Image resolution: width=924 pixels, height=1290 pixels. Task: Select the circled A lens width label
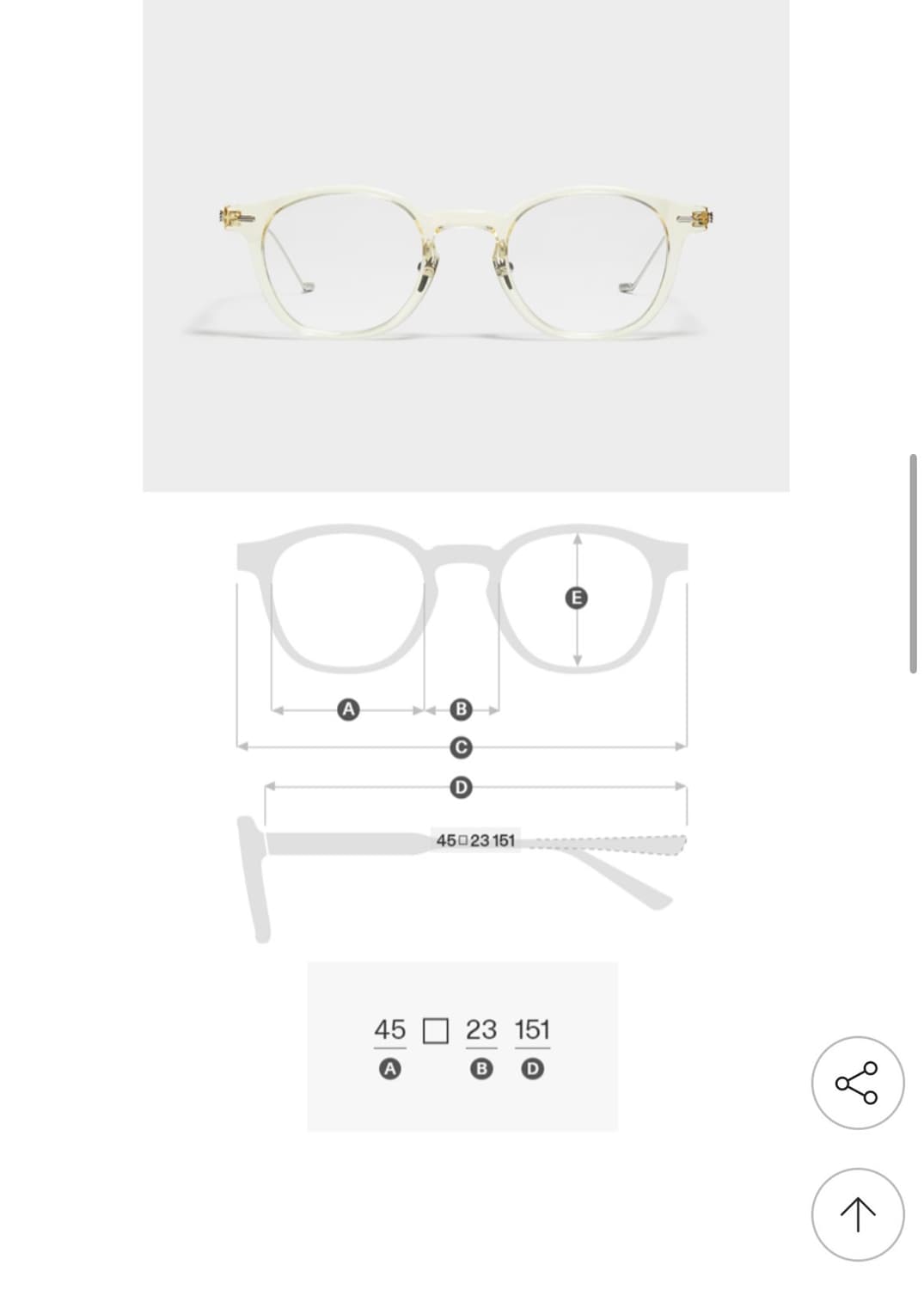(x=347, y=709)
